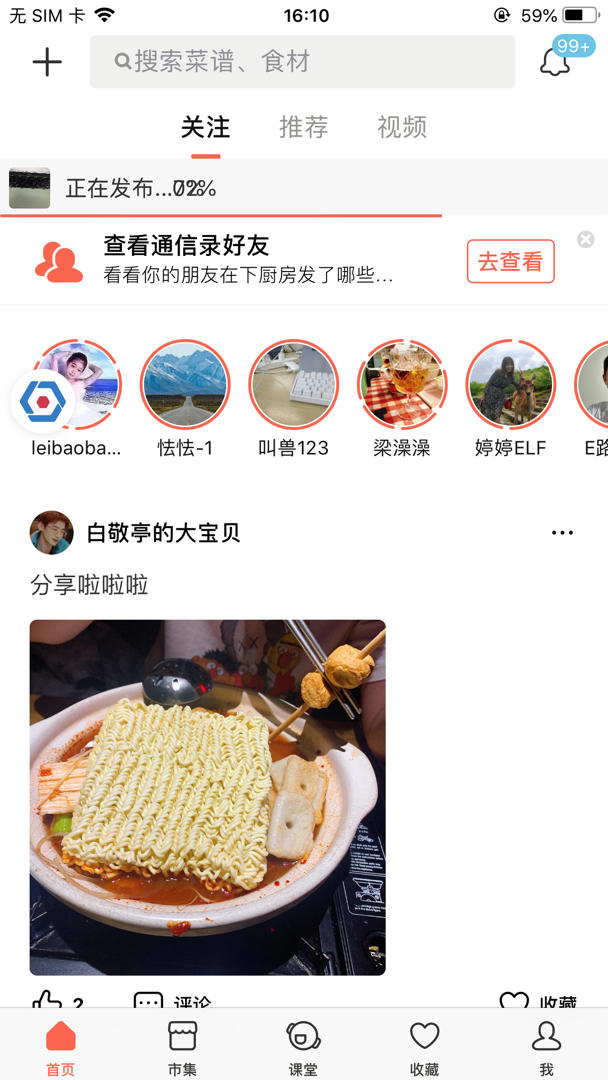Dismiss the contacts friends banner
Viewport: 608px width, 1080px height.
pos(586,239)
